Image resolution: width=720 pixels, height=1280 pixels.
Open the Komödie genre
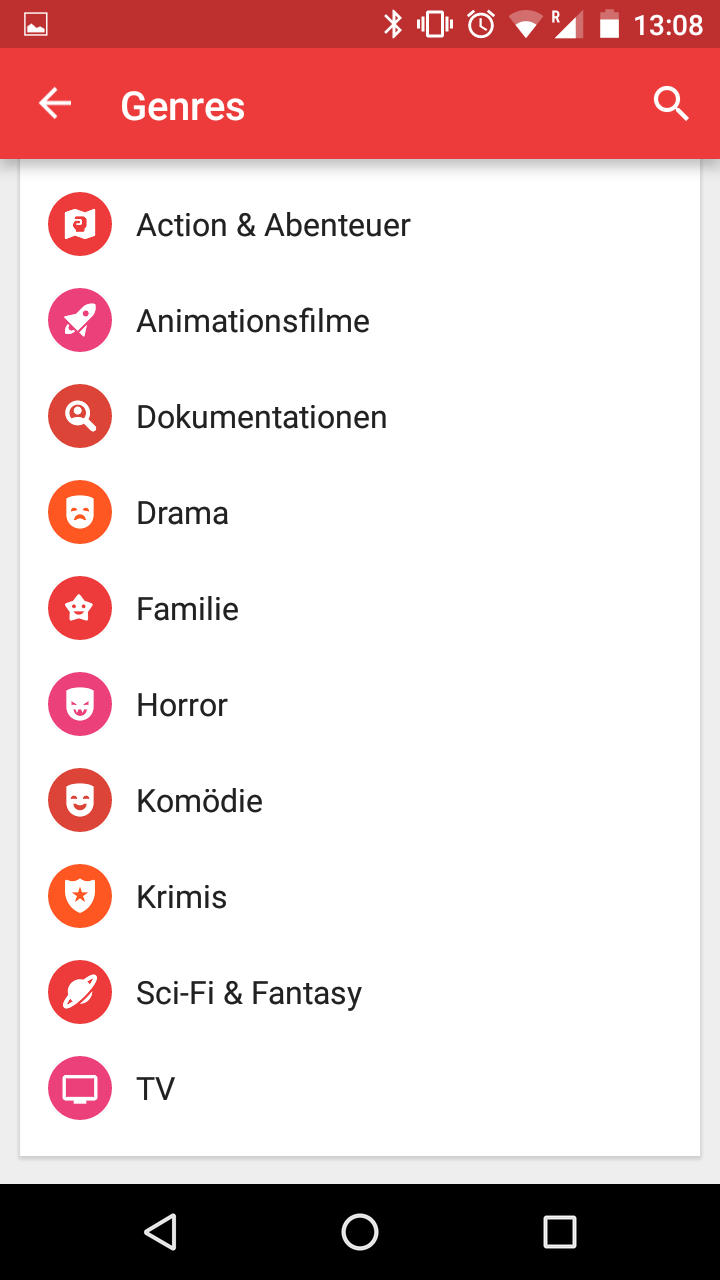360,800
